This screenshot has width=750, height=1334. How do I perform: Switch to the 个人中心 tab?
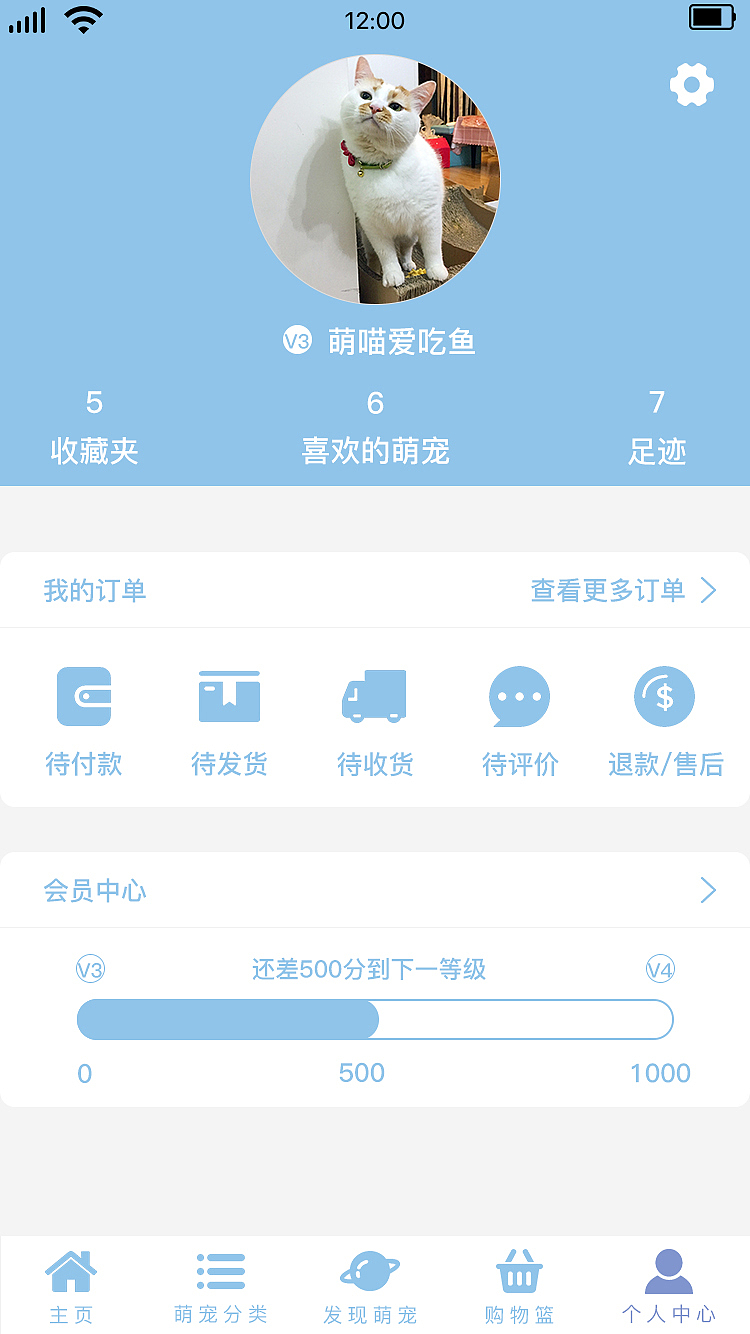point(668,1285)
